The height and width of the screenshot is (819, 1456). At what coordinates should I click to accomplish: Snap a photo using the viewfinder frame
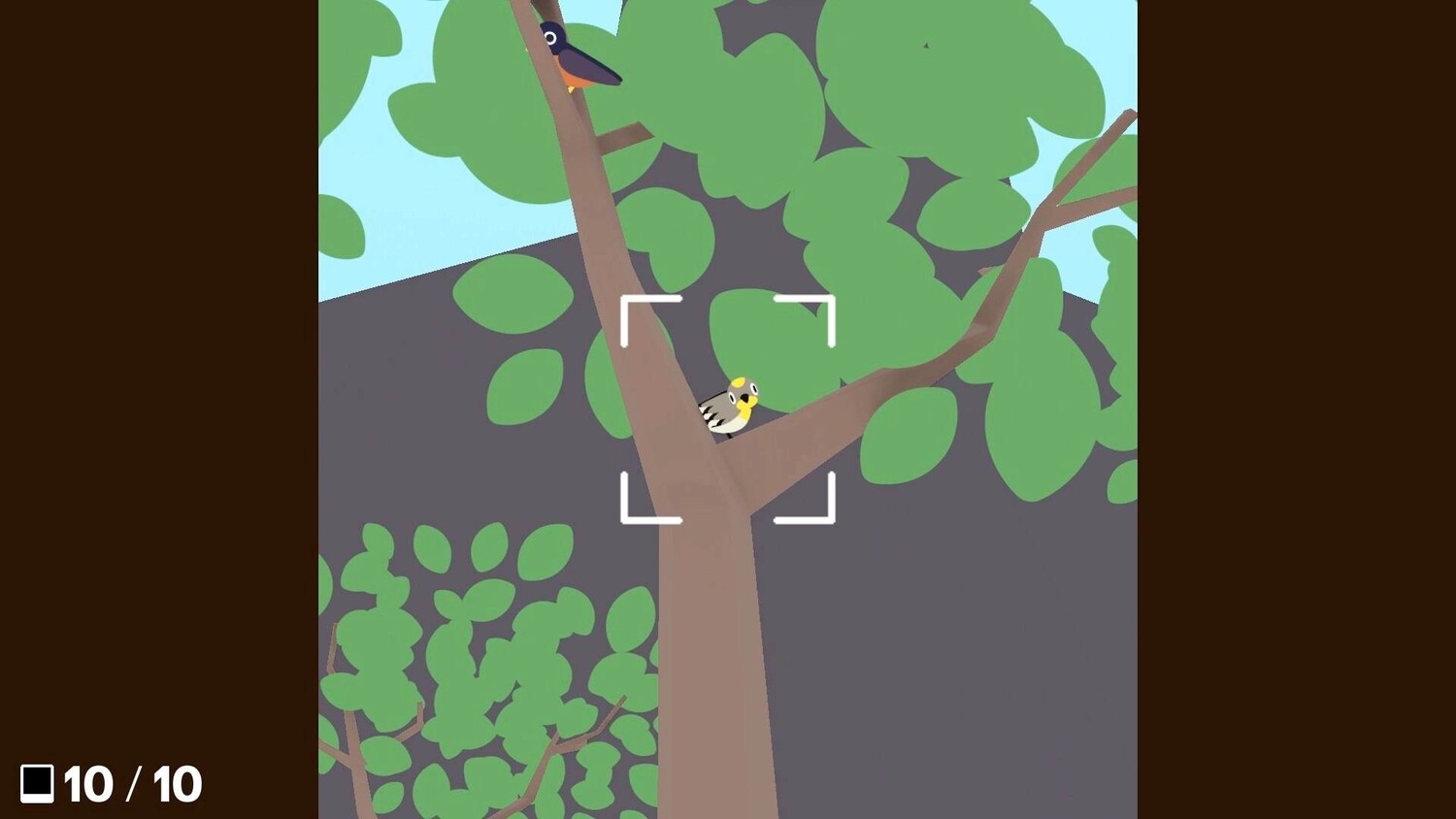click(x=727, y=409)
